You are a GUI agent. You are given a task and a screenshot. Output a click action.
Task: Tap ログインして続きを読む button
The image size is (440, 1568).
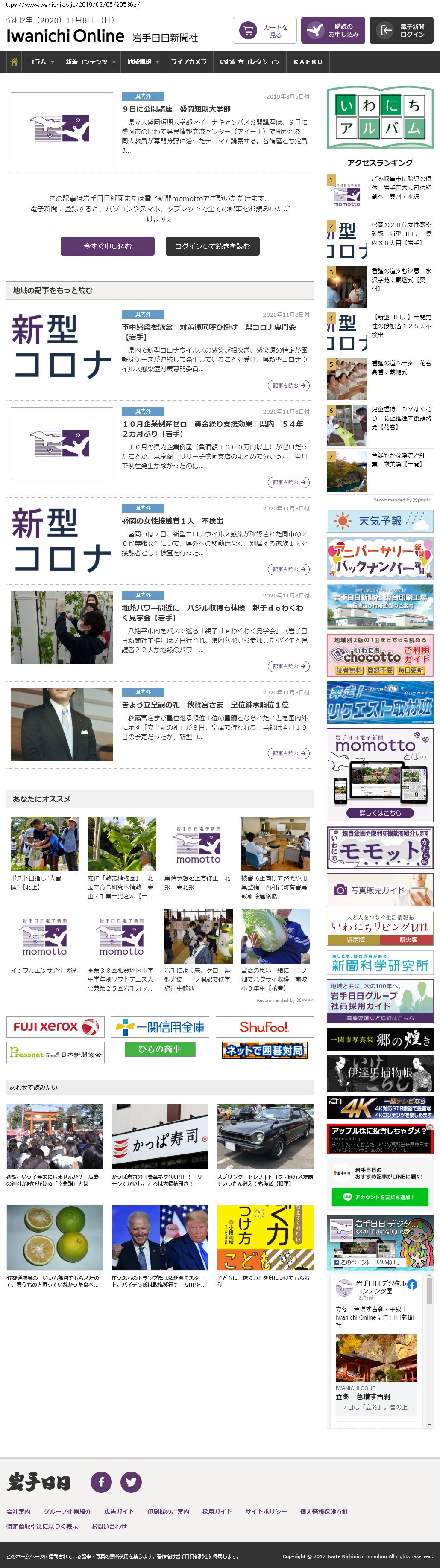[212, 246]
